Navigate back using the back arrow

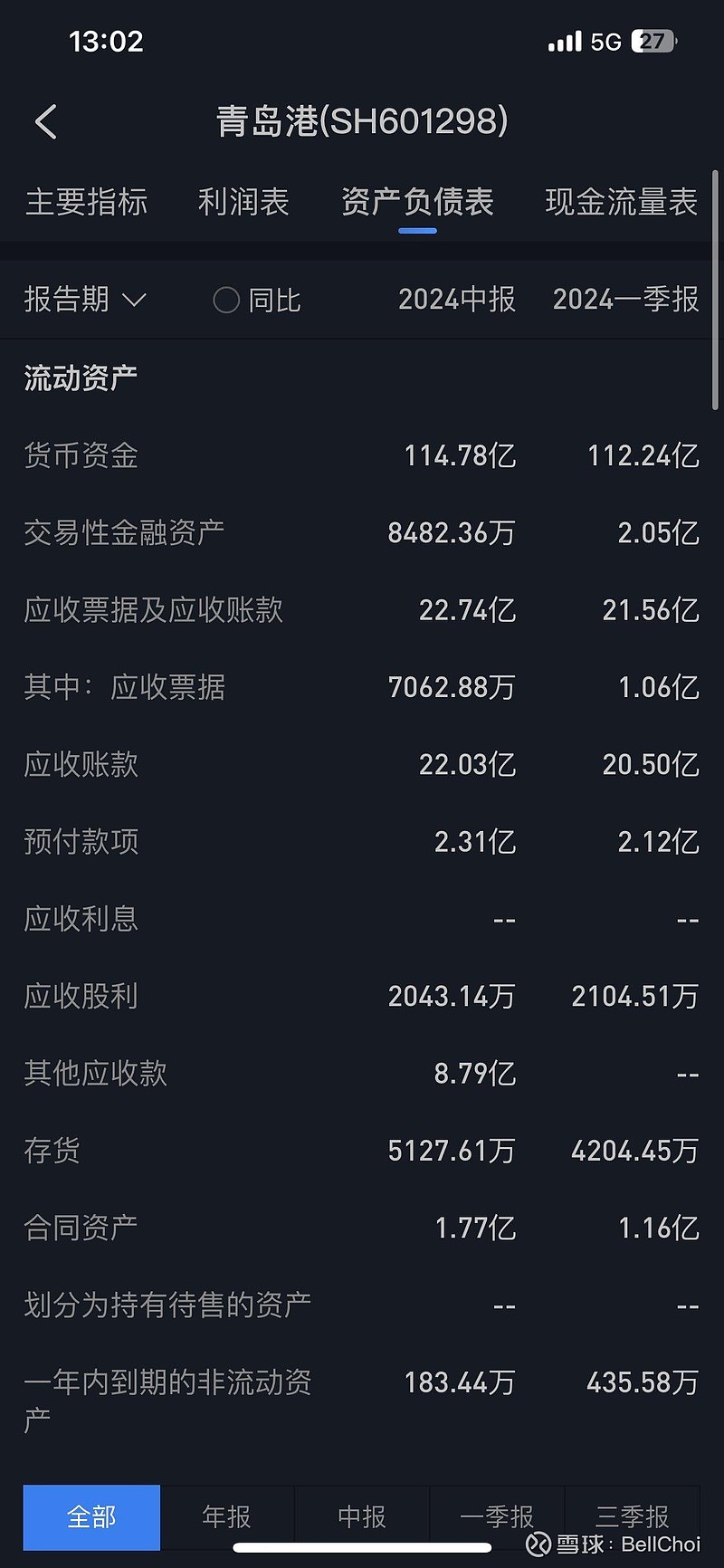pyautogui.click(x=45, y=122)
